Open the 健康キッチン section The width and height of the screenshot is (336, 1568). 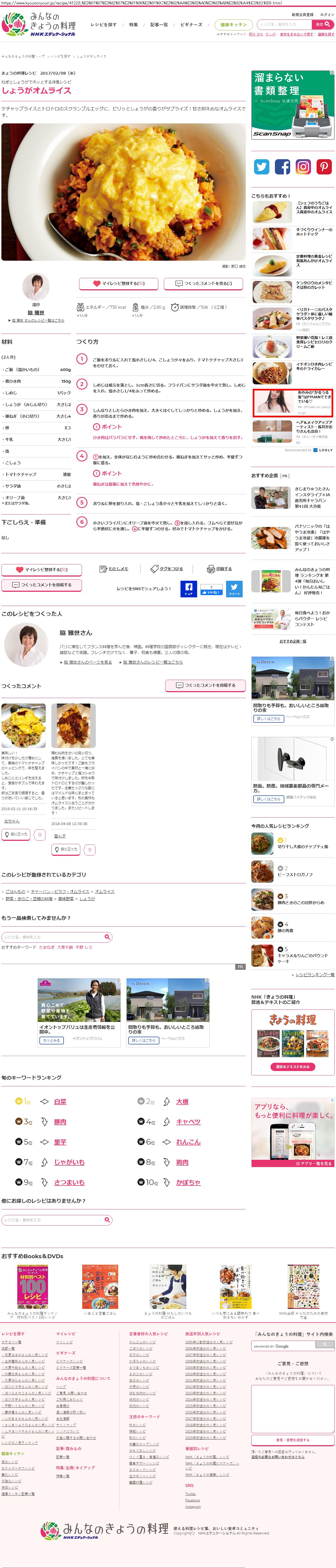coord(234,24)
